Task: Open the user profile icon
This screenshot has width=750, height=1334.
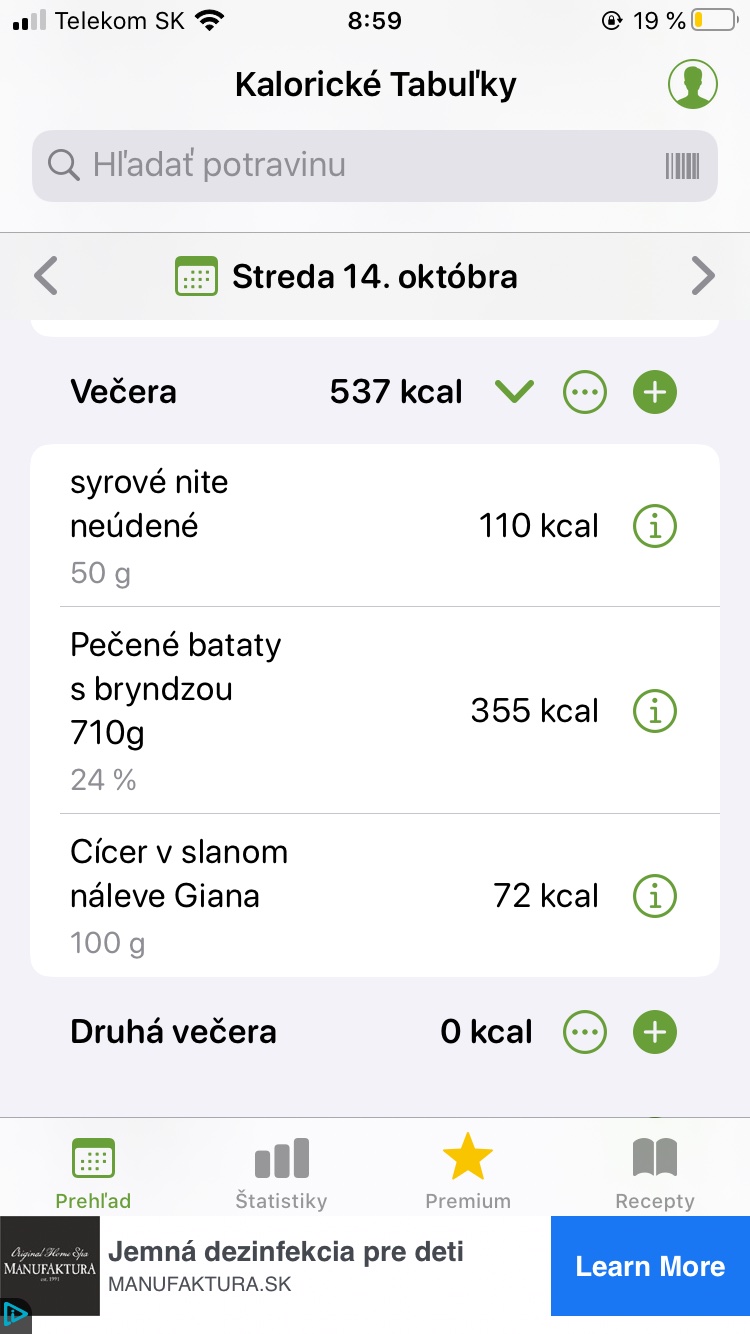Action: 692,84
